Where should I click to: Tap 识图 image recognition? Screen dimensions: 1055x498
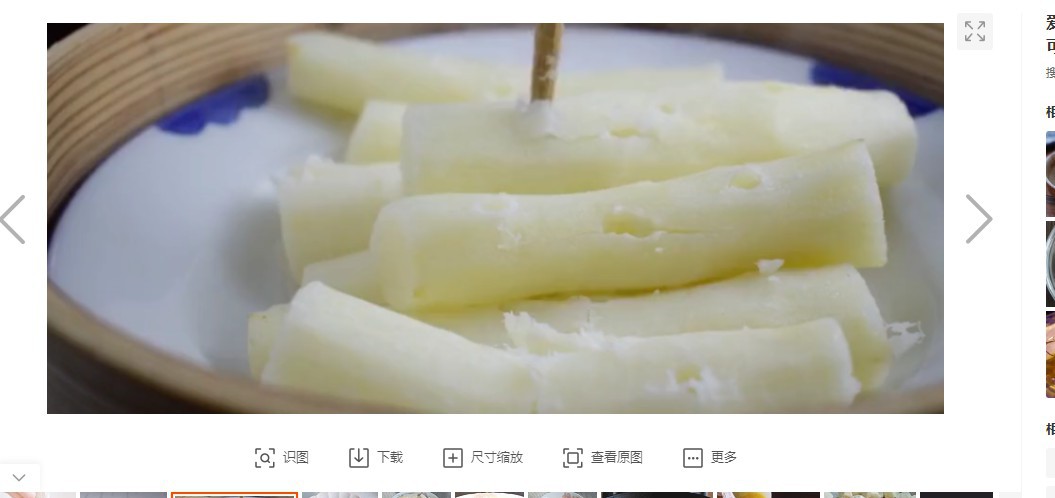(282, 457)
